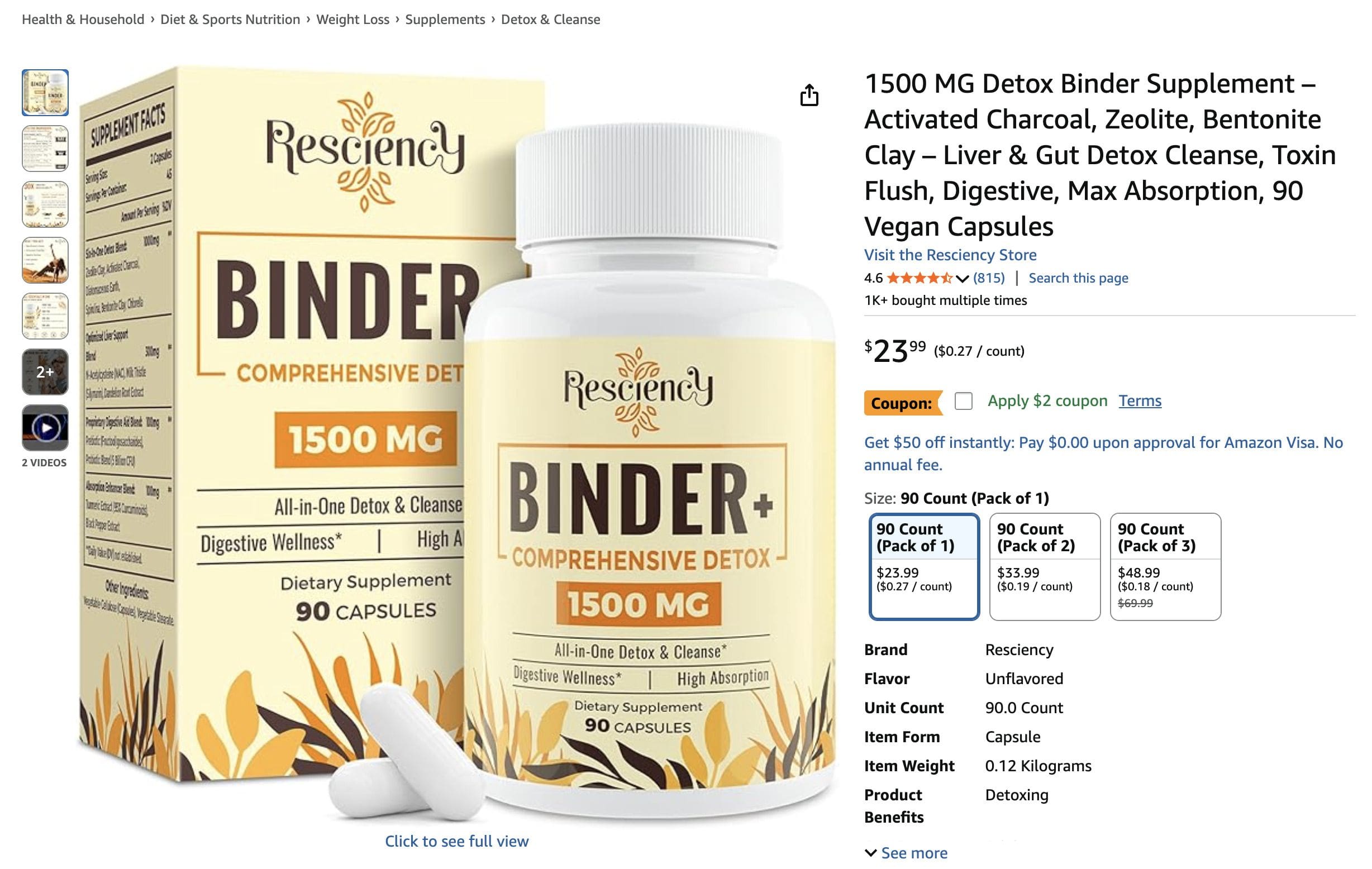Expand See more product details
The width and height of the screenshot is (1372, 869).
[913, 852]
